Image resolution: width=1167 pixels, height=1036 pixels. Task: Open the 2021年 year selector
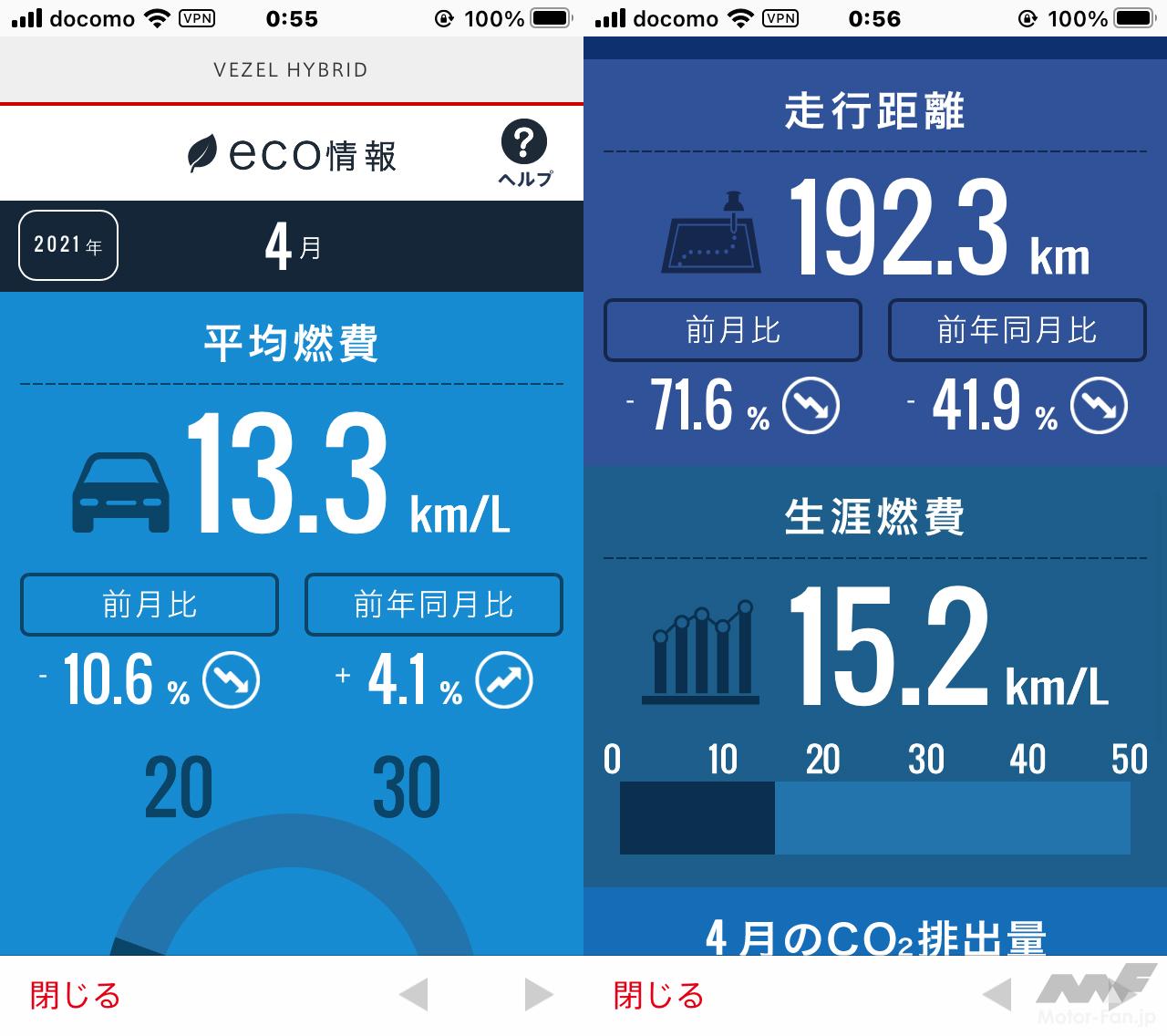point(68,245)
